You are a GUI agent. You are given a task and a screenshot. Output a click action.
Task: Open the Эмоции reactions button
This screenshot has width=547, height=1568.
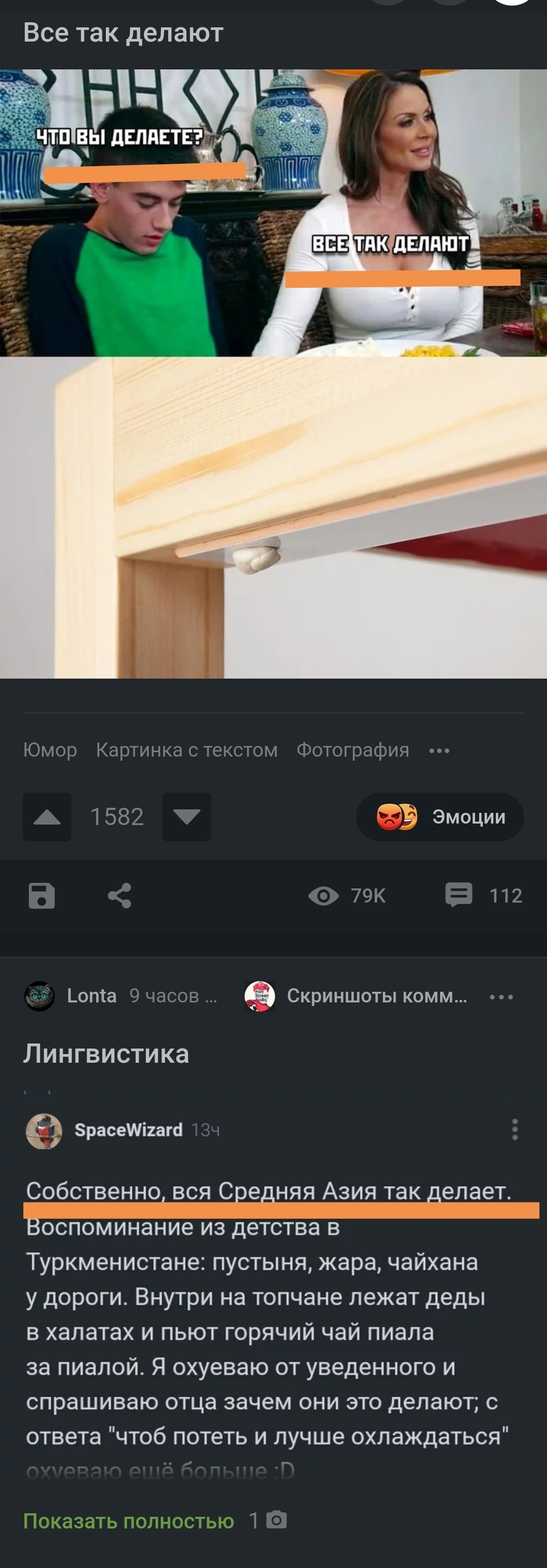(x=440, y=817)
